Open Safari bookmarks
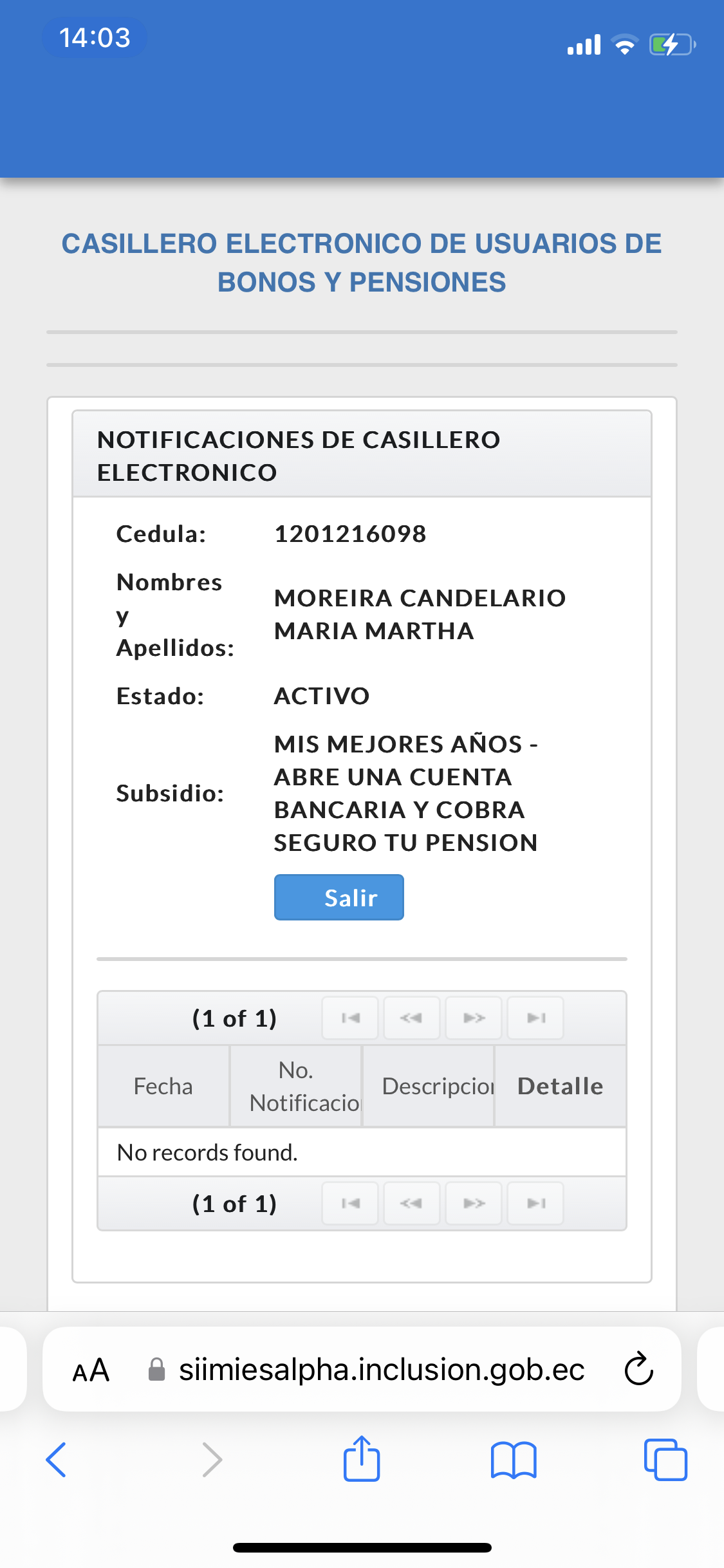This screenshot has height=1568, width=724. (514, 1460)
